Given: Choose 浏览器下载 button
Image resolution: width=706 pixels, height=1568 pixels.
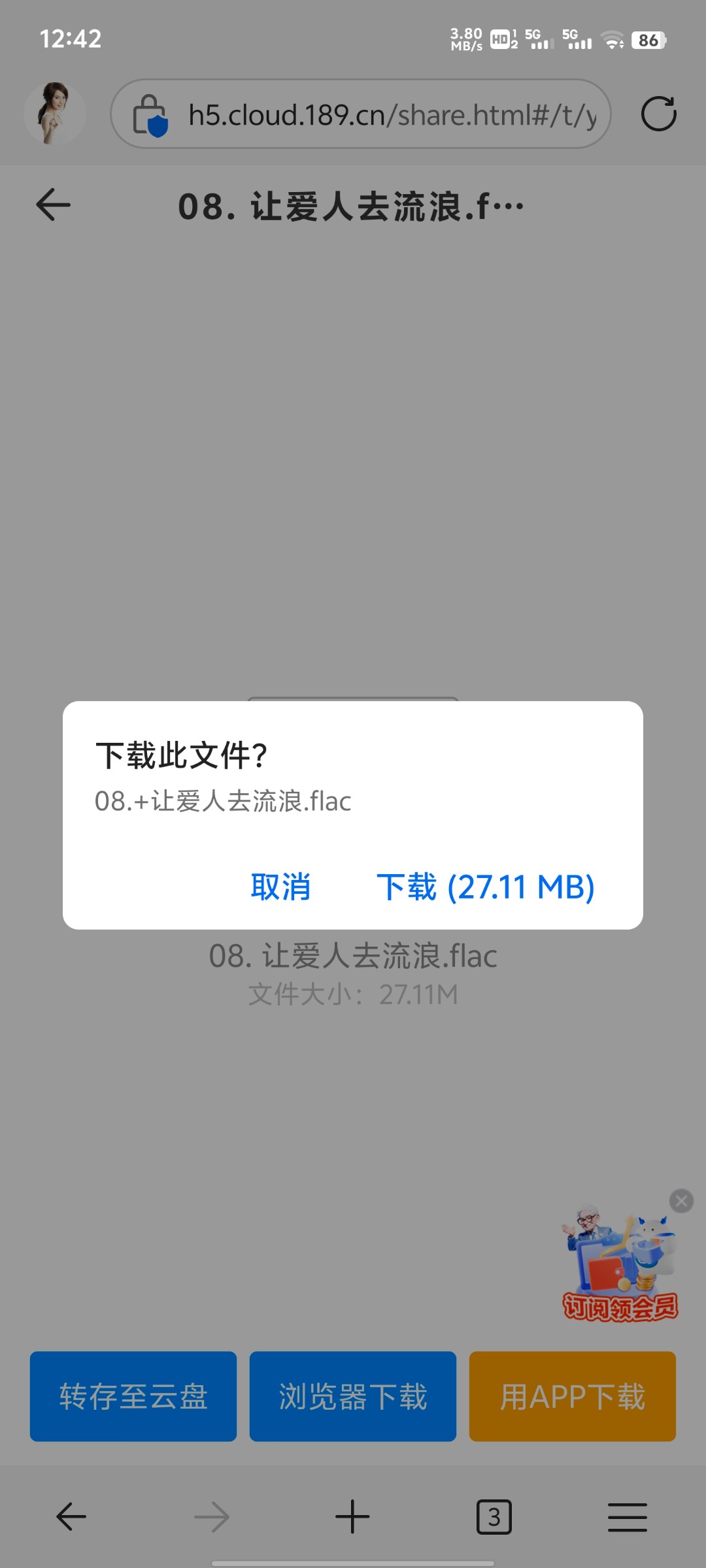Looking at the screenshot, I should point(353,1396).
